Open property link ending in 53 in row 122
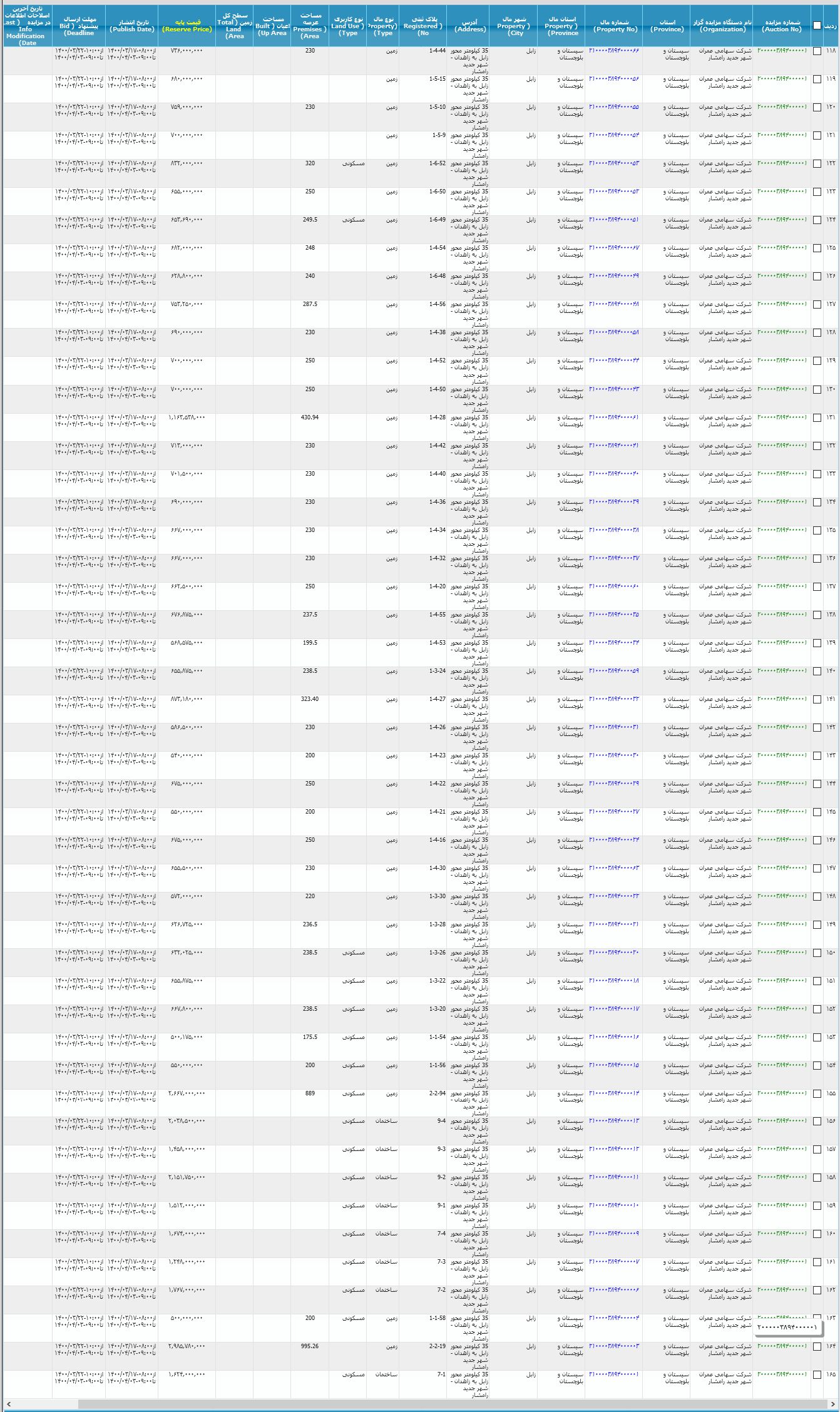The image size is (840, 1412). [613, 163]
